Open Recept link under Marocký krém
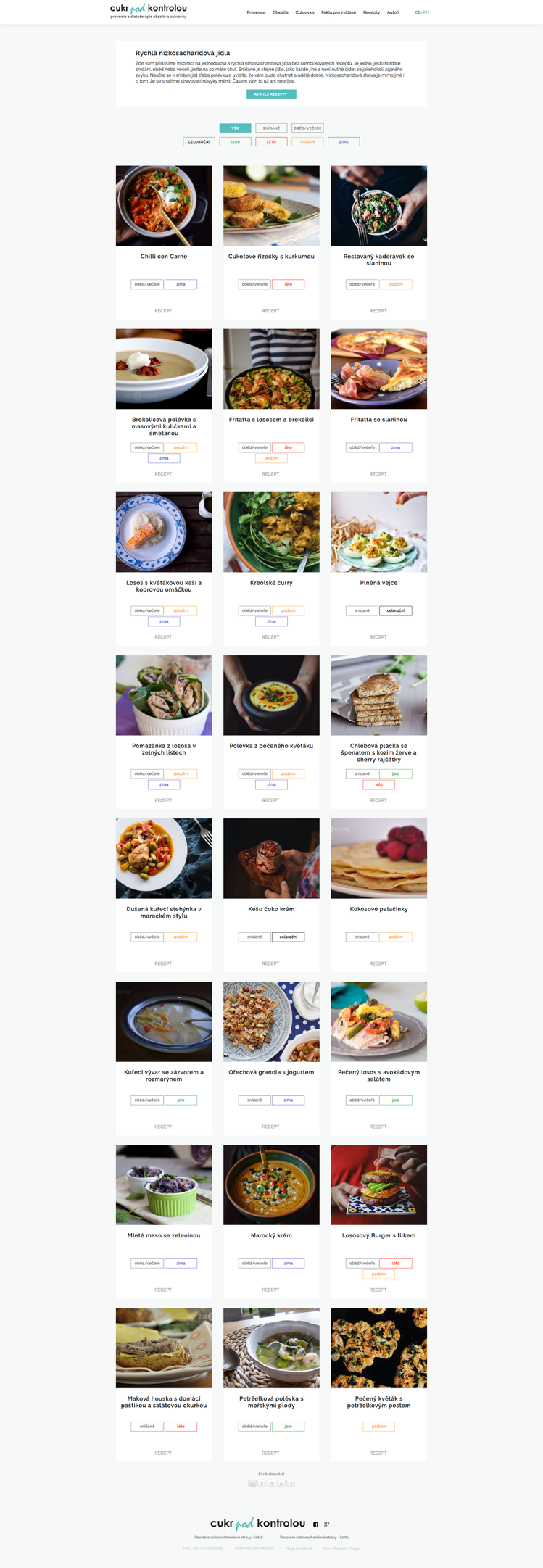Screen dimensions: 543x1568 [270, 1290]
